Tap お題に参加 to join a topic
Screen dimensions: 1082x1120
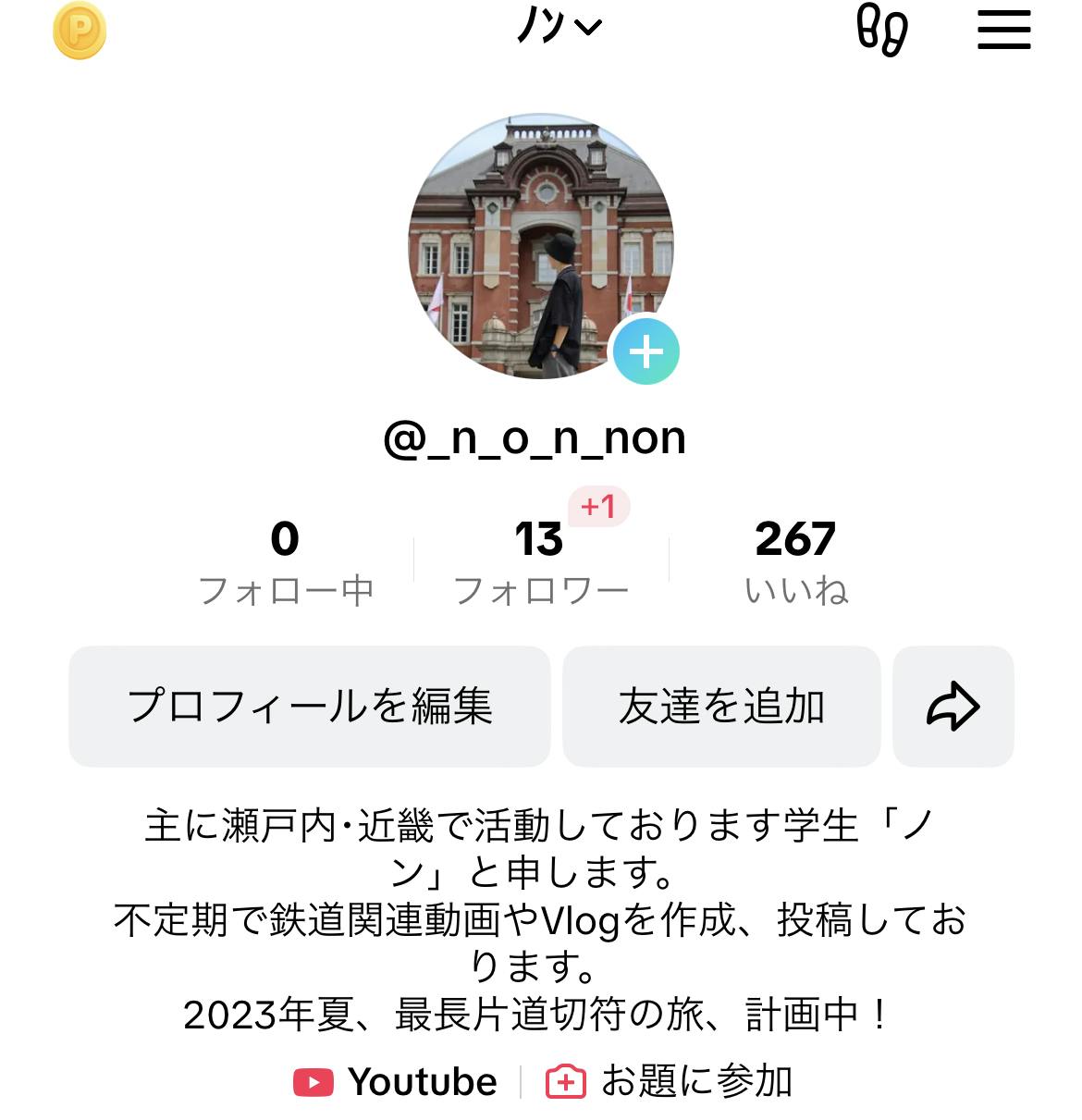(669, 1081)
